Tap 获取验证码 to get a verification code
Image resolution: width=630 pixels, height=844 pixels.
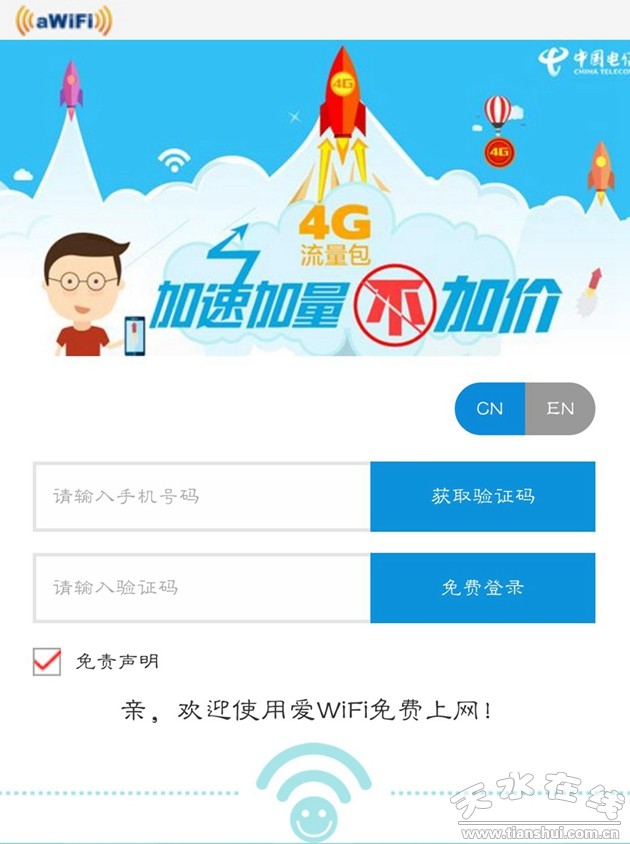(483, 496)
